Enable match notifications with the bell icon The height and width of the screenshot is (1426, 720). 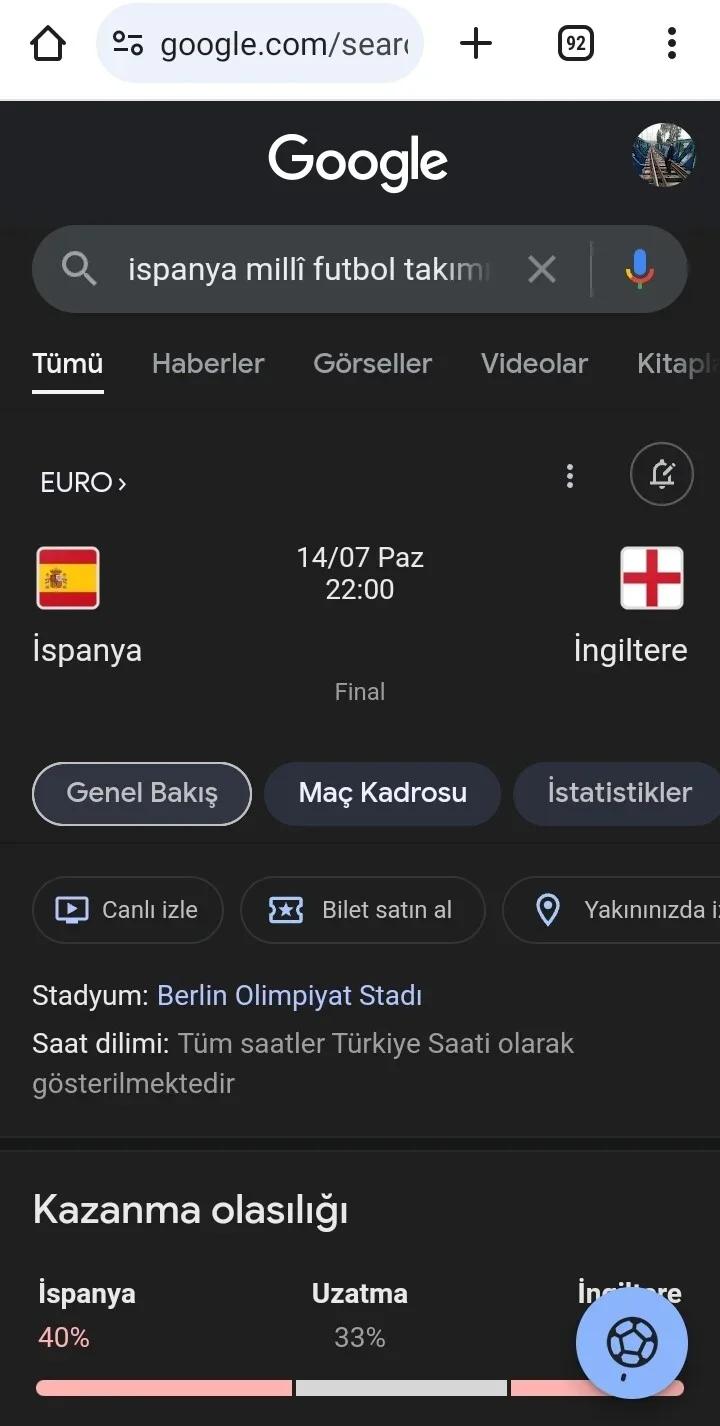(662, 474)
